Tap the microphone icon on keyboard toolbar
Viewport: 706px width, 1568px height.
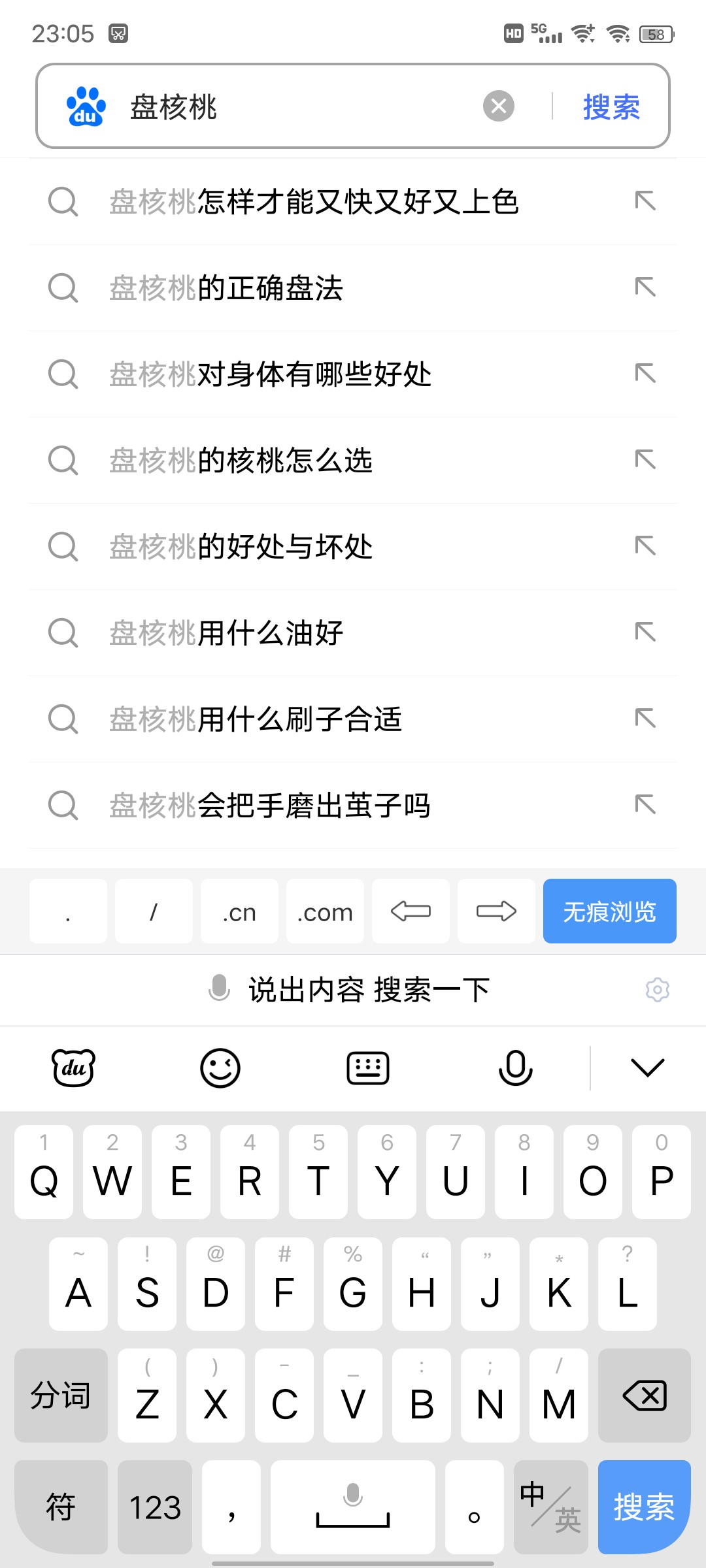pos(515,1068)
